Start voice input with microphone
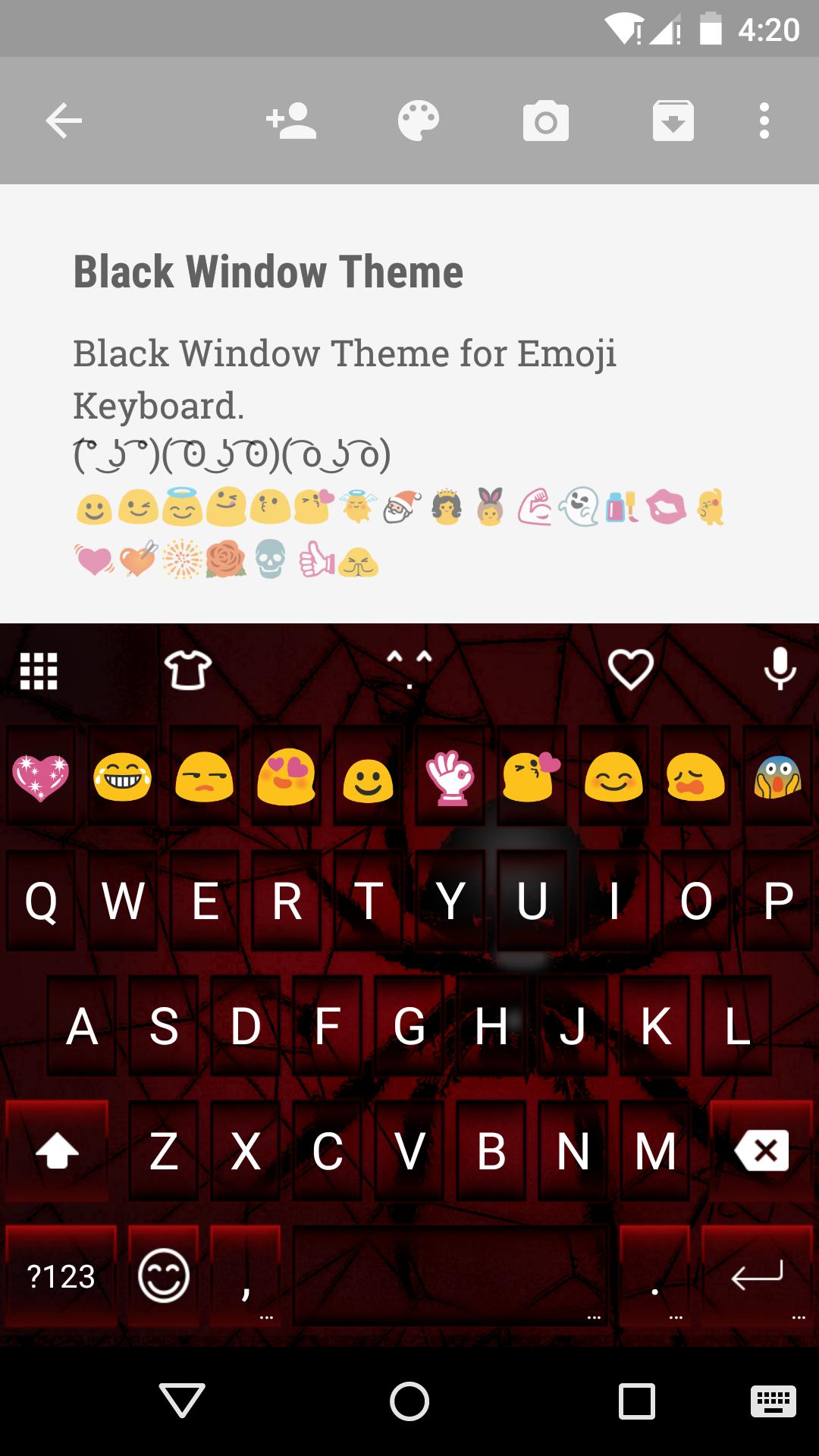Image resolution: width=819 pixels, height=1456 pixels. coord(780,670)
